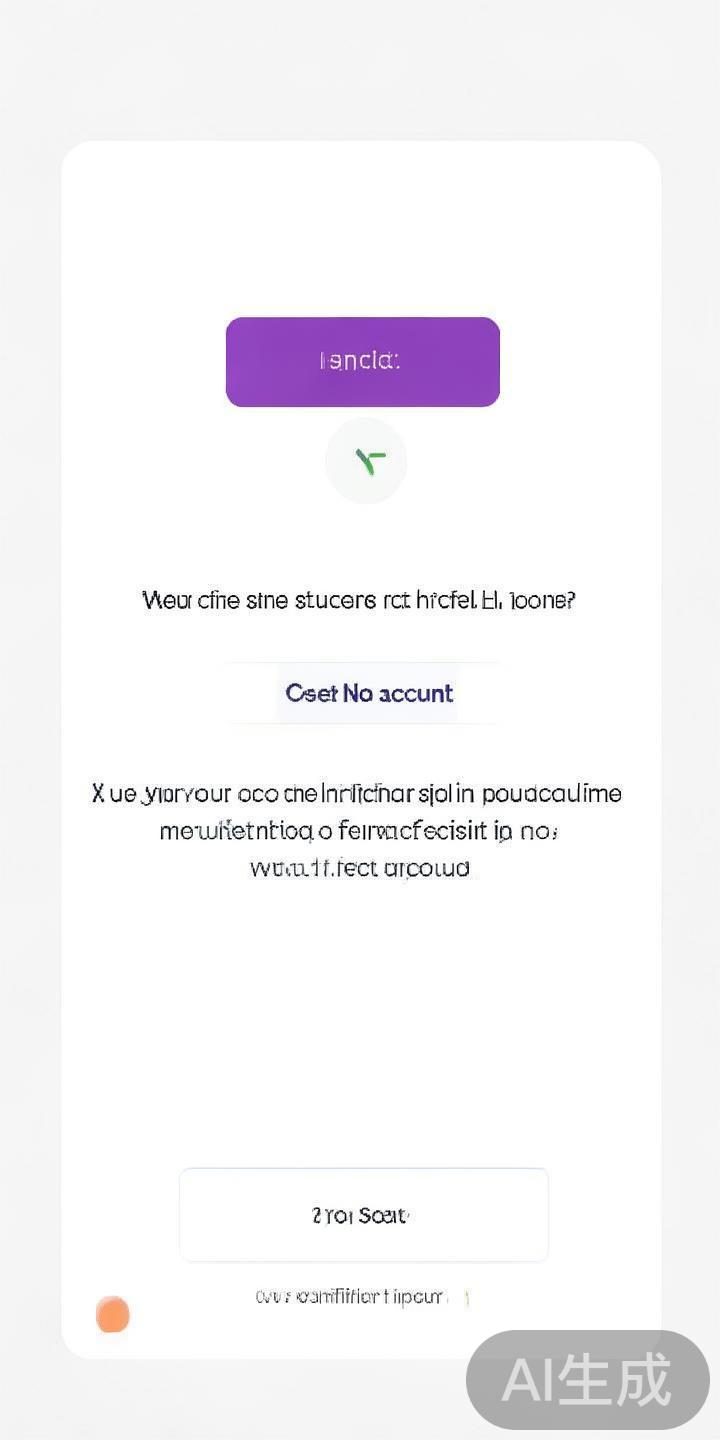
Task: Click the gray page background outside the card
Action: (30, 700)
